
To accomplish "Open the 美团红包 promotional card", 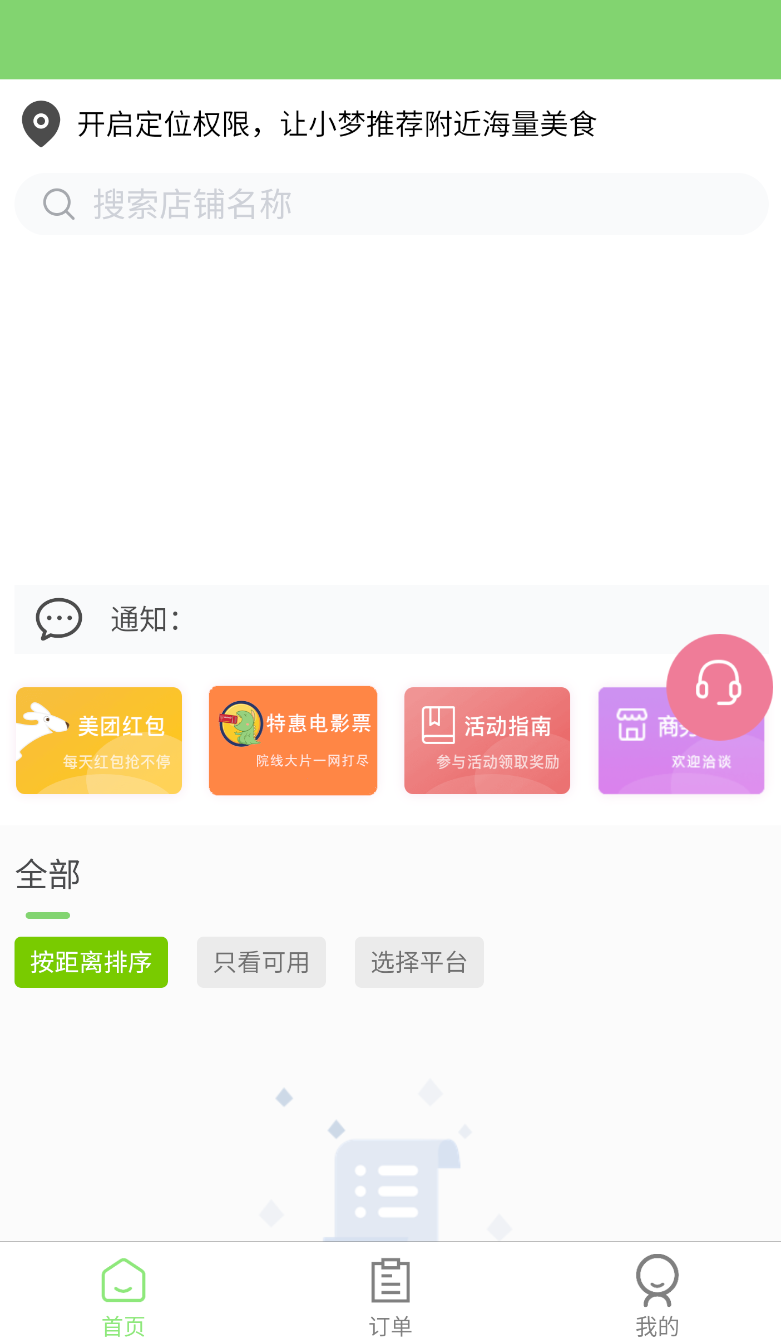I will coord(99,740).
